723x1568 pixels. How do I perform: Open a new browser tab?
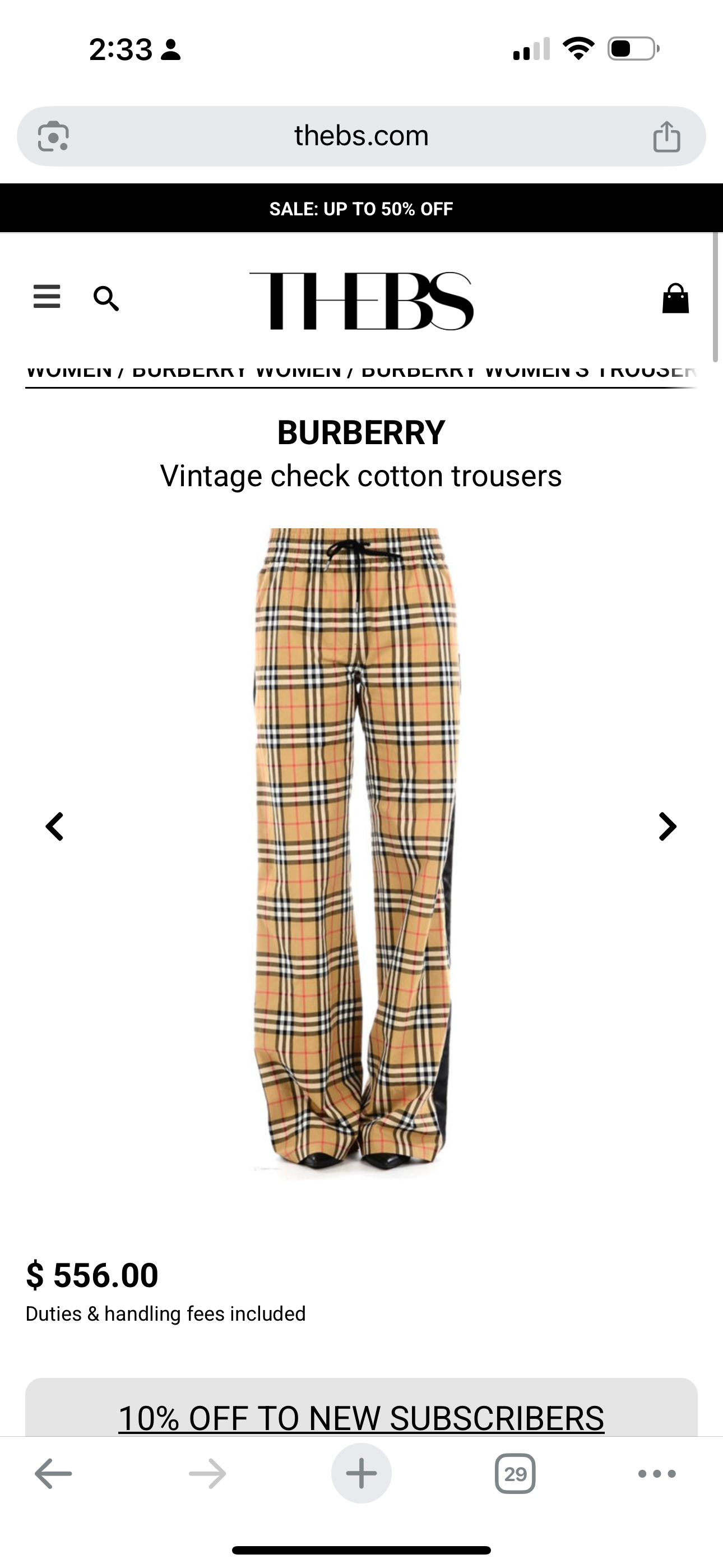tap(361, 1474)
